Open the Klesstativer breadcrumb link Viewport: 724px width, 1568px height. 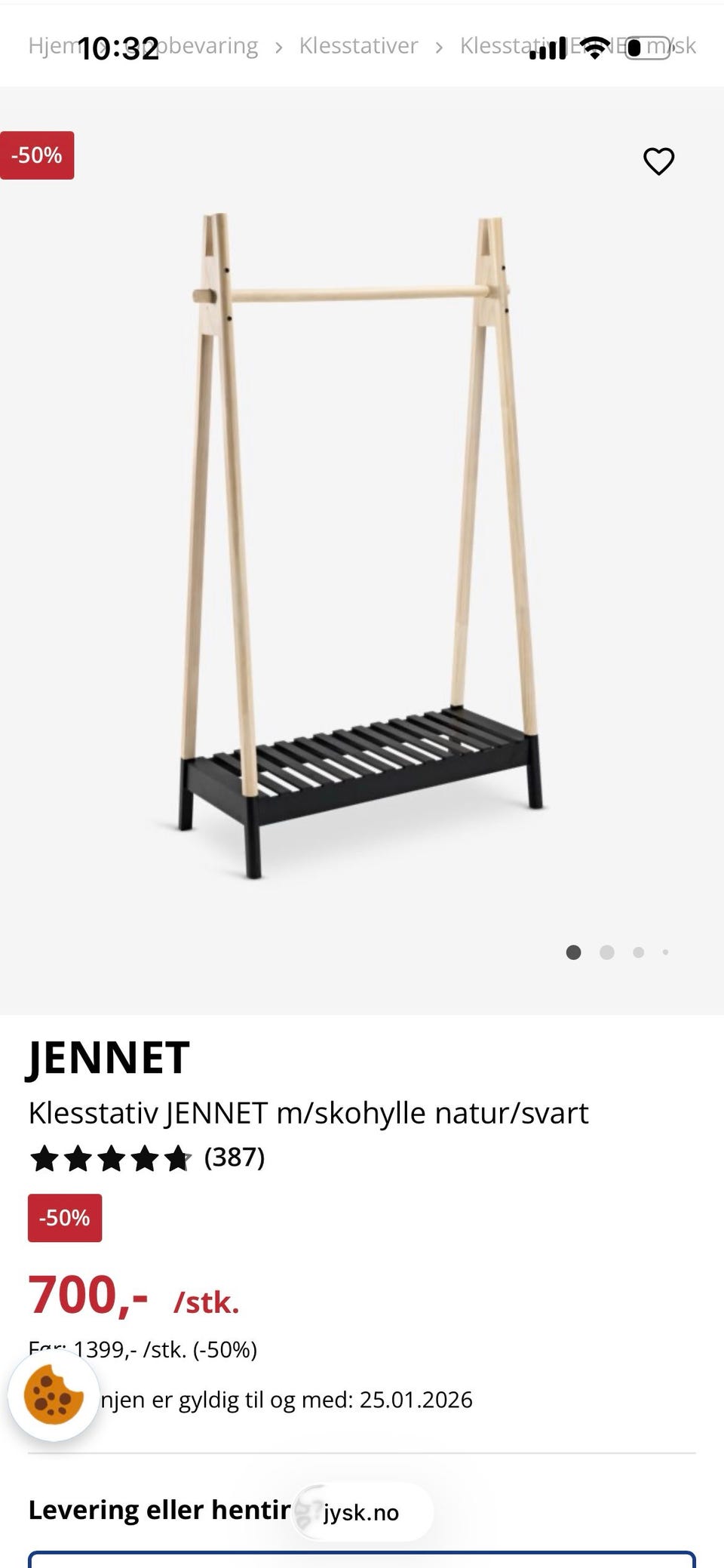coord(358,46)
